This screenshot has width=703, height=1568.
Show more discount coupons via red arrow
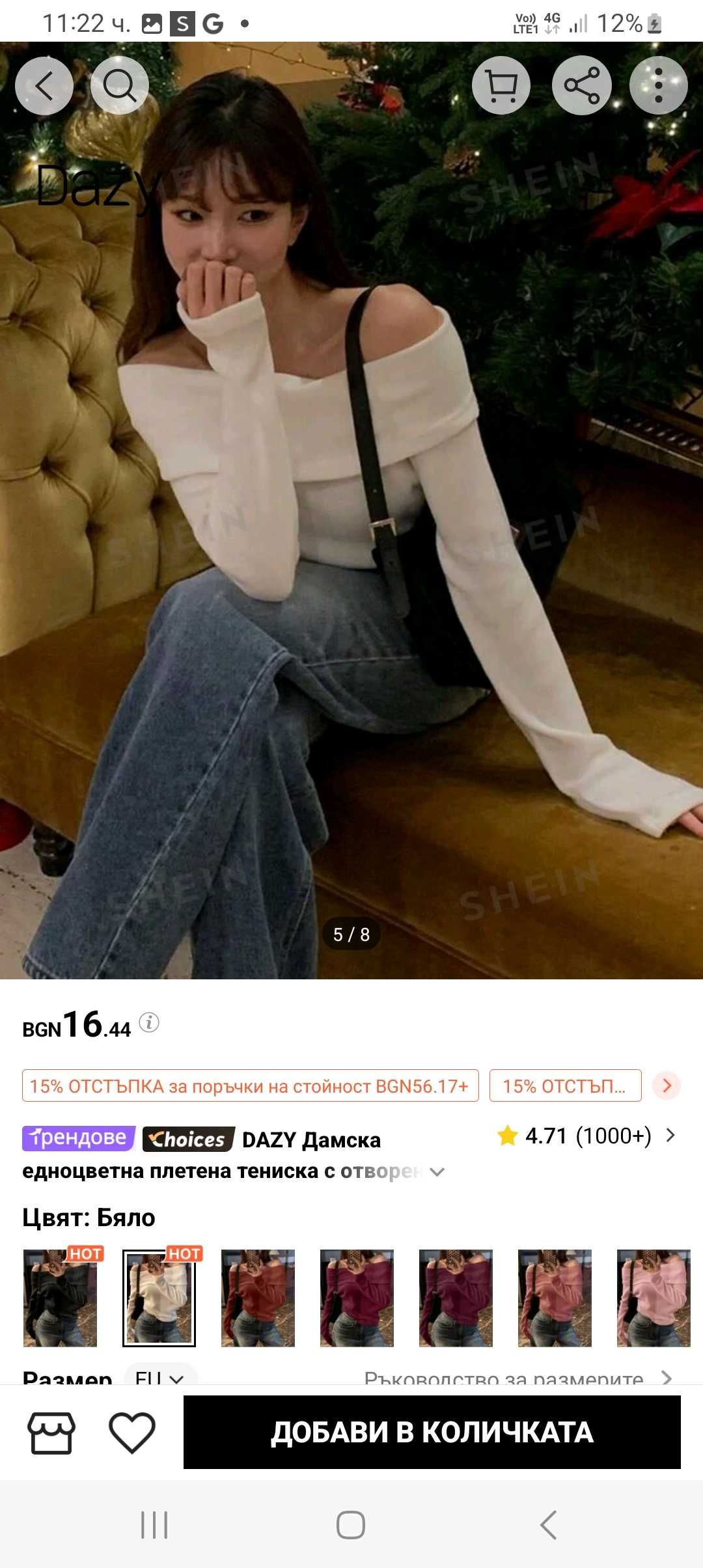pos(667,1085)
